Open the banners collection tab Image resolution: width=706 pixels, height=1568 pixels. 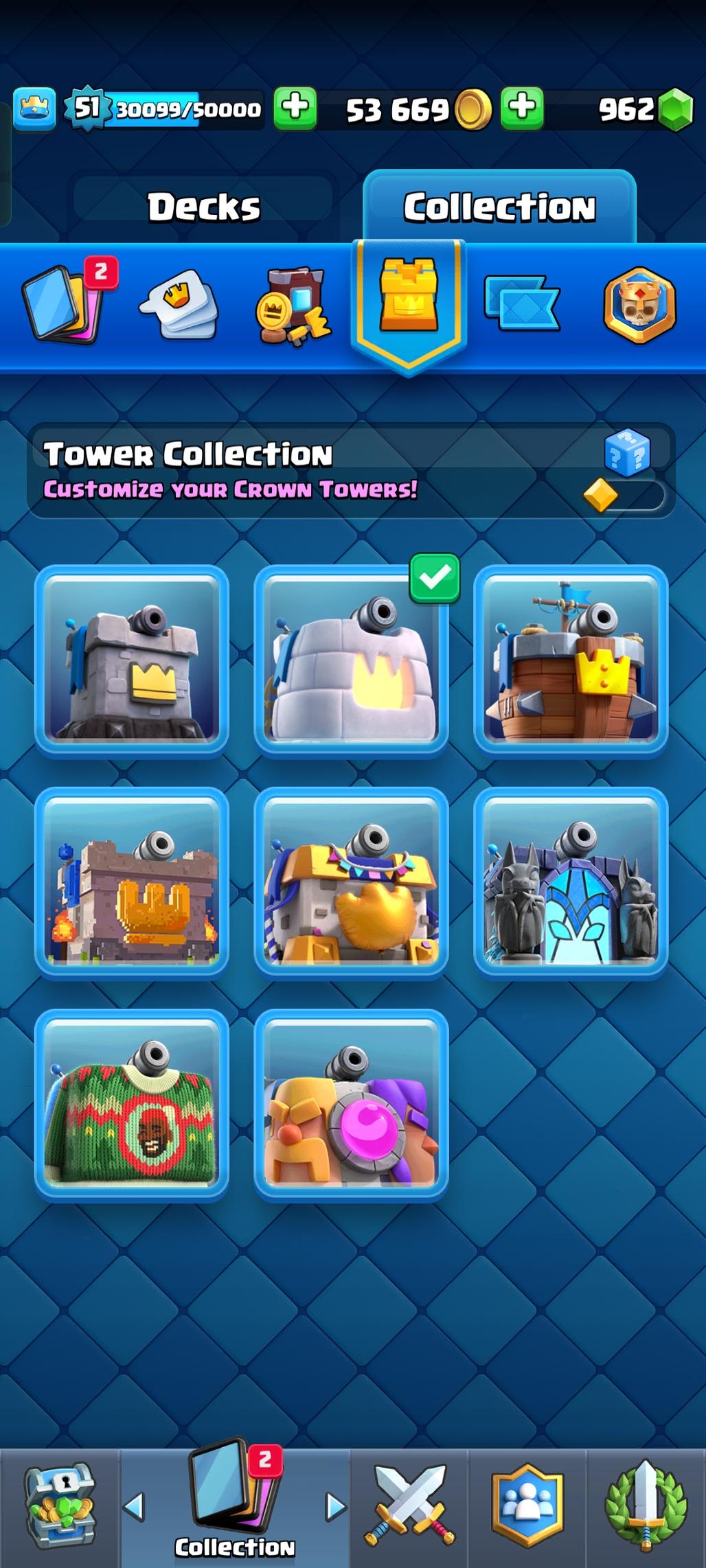click(x=522, y=303)
